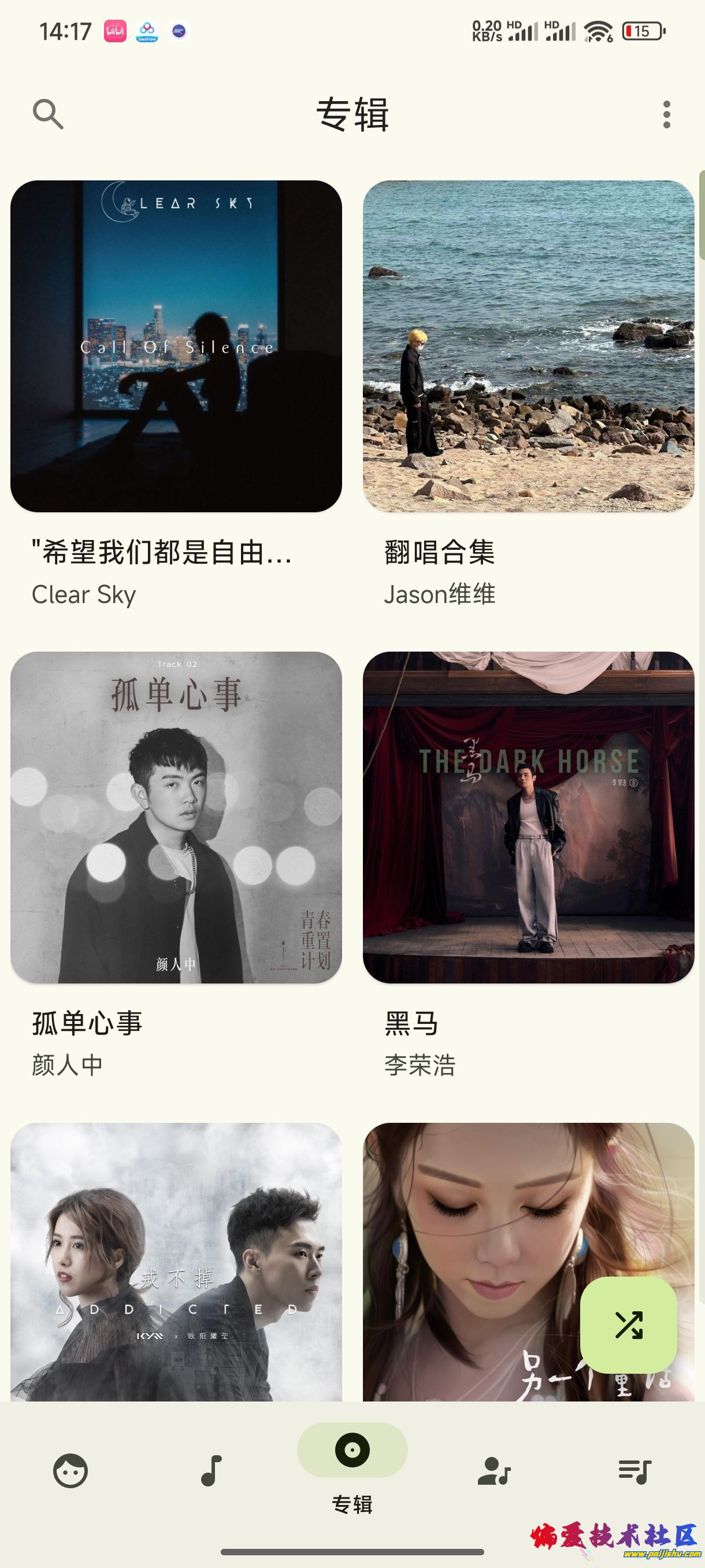Open the 戒不掉 Addicted album cover
Screen dimensions: 705x1568
pos(176,1261)
